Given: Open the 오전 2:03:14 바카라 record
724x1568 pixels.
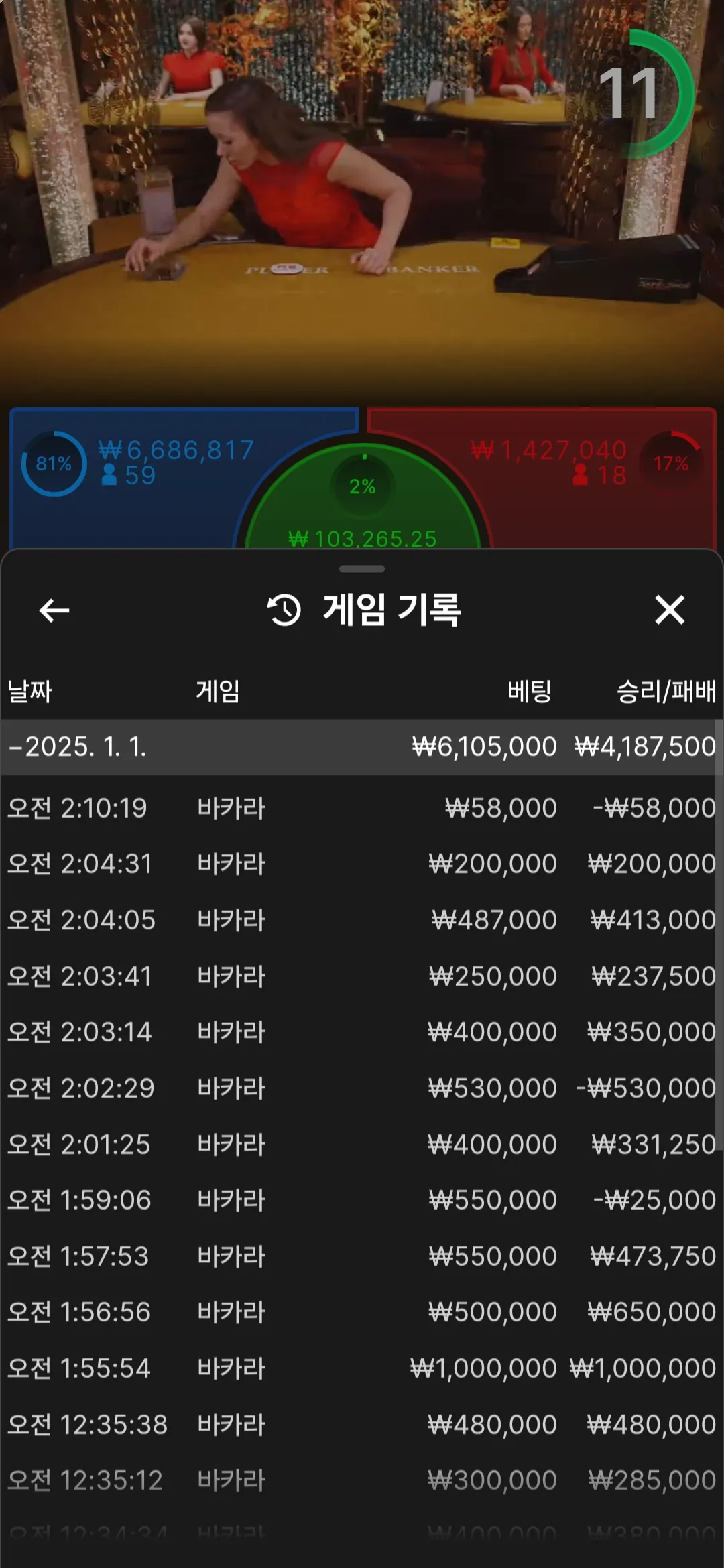Looking at the screenshot, I should pos(362,1032).
